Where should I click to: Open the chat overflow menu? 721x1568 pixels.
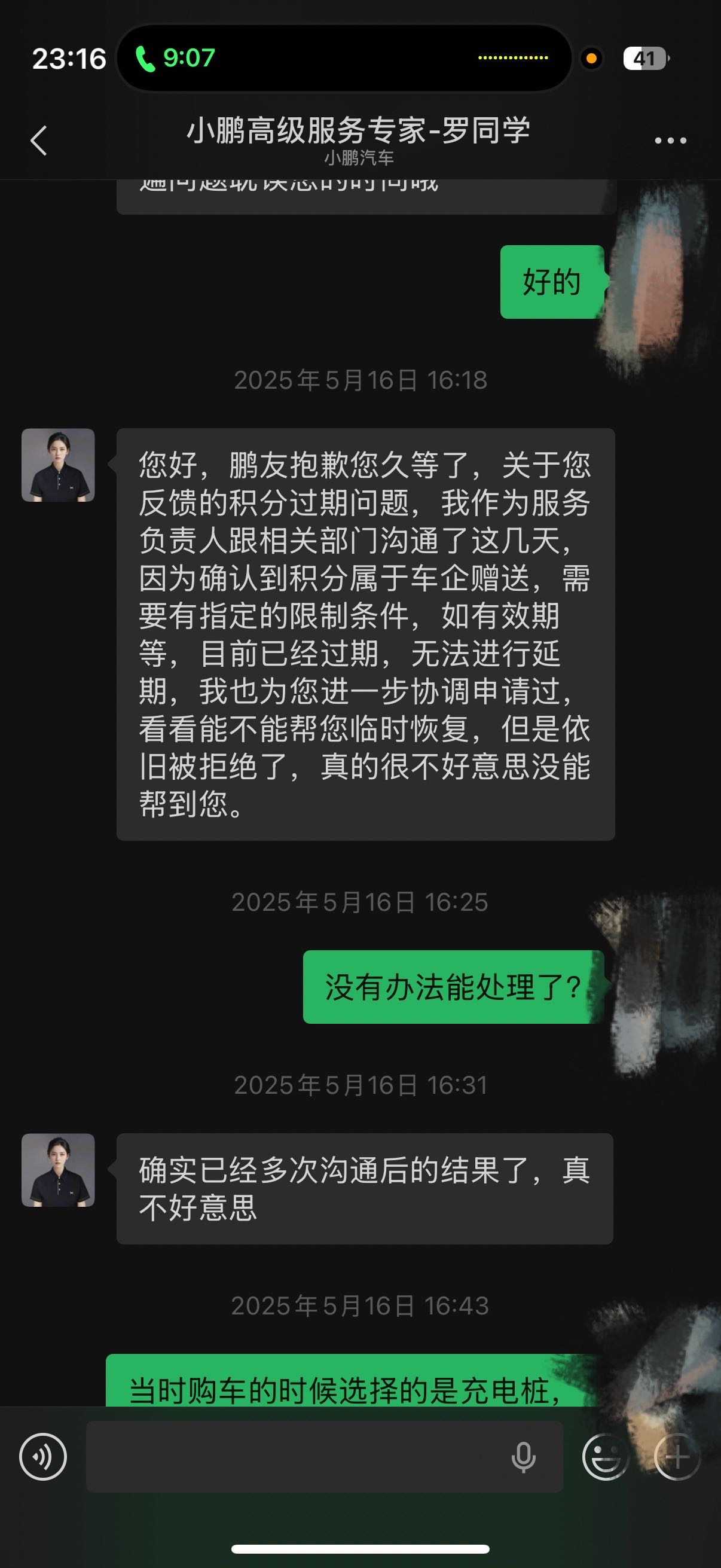coord(670,141)
